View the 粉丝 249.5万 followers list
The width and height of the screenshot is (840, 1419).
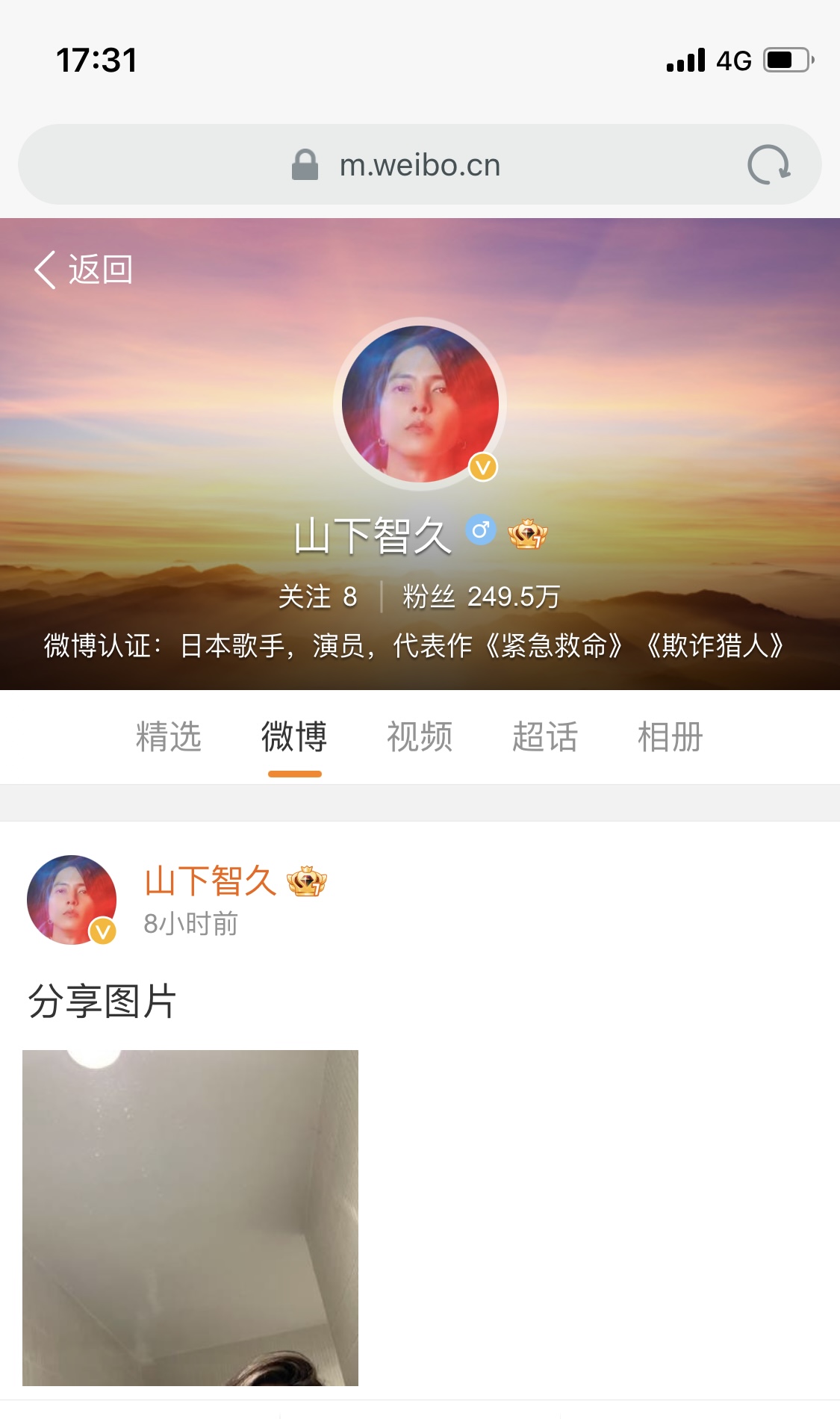(481, 597)
